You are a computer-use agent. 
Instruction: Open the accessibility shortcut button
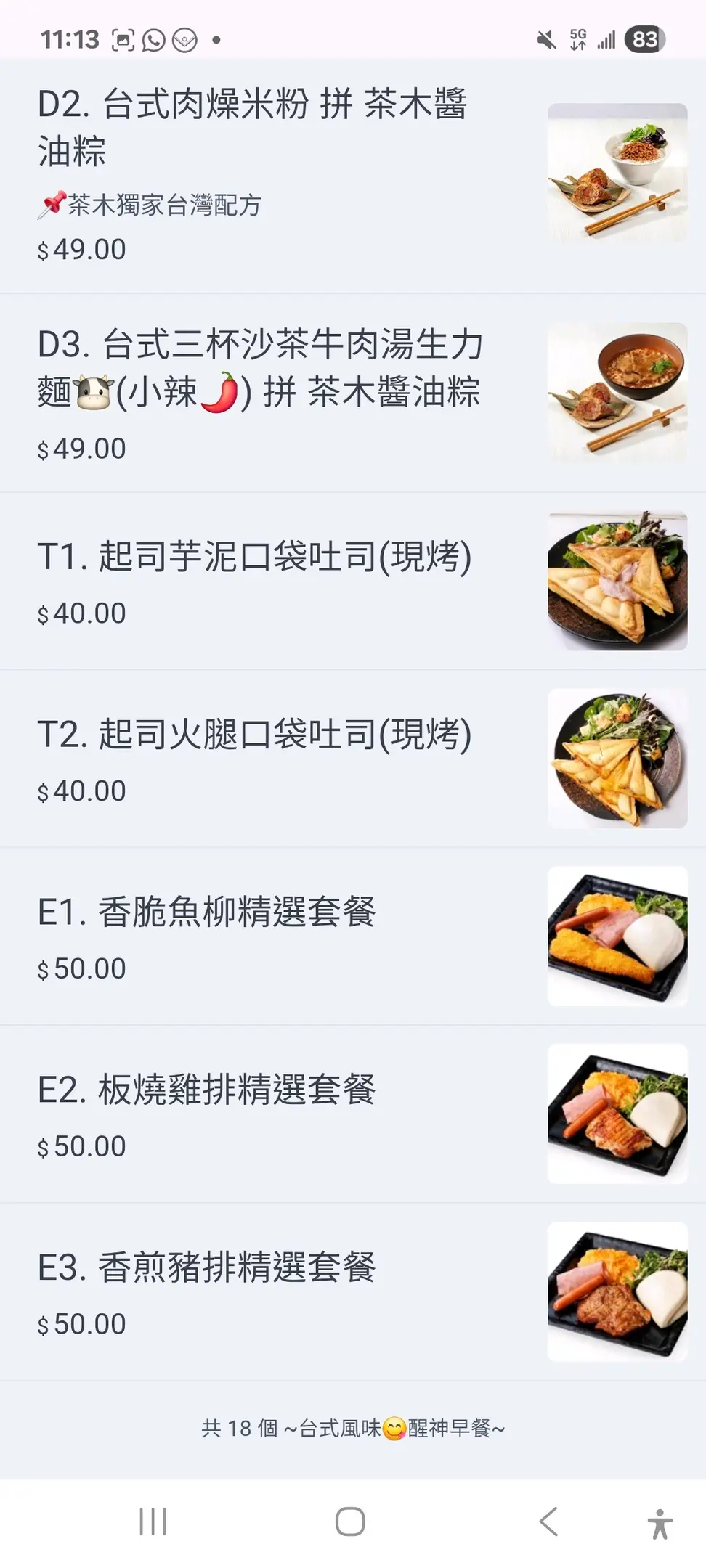coord(660,1523)
